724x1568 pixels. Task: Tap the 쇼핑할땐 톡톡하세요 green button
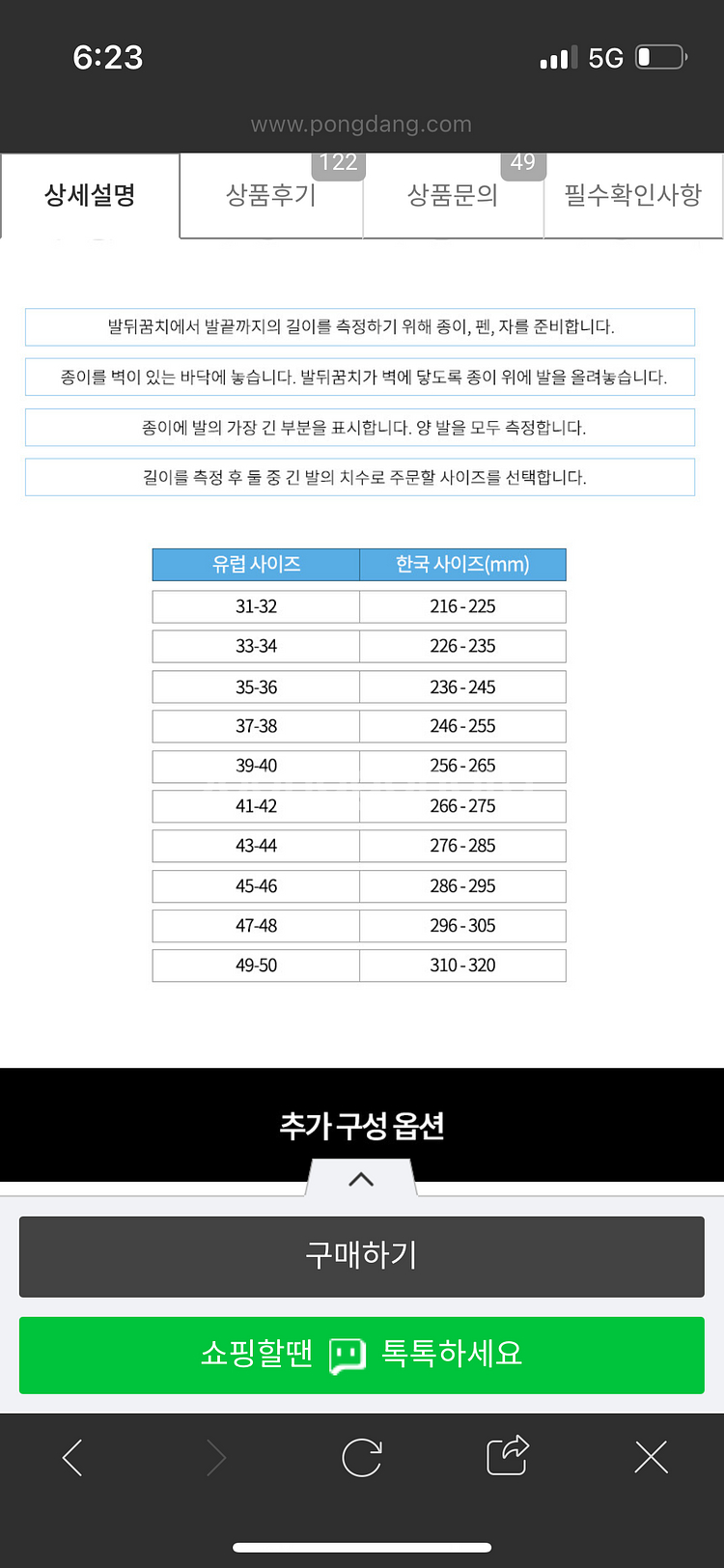[361, 1355]
